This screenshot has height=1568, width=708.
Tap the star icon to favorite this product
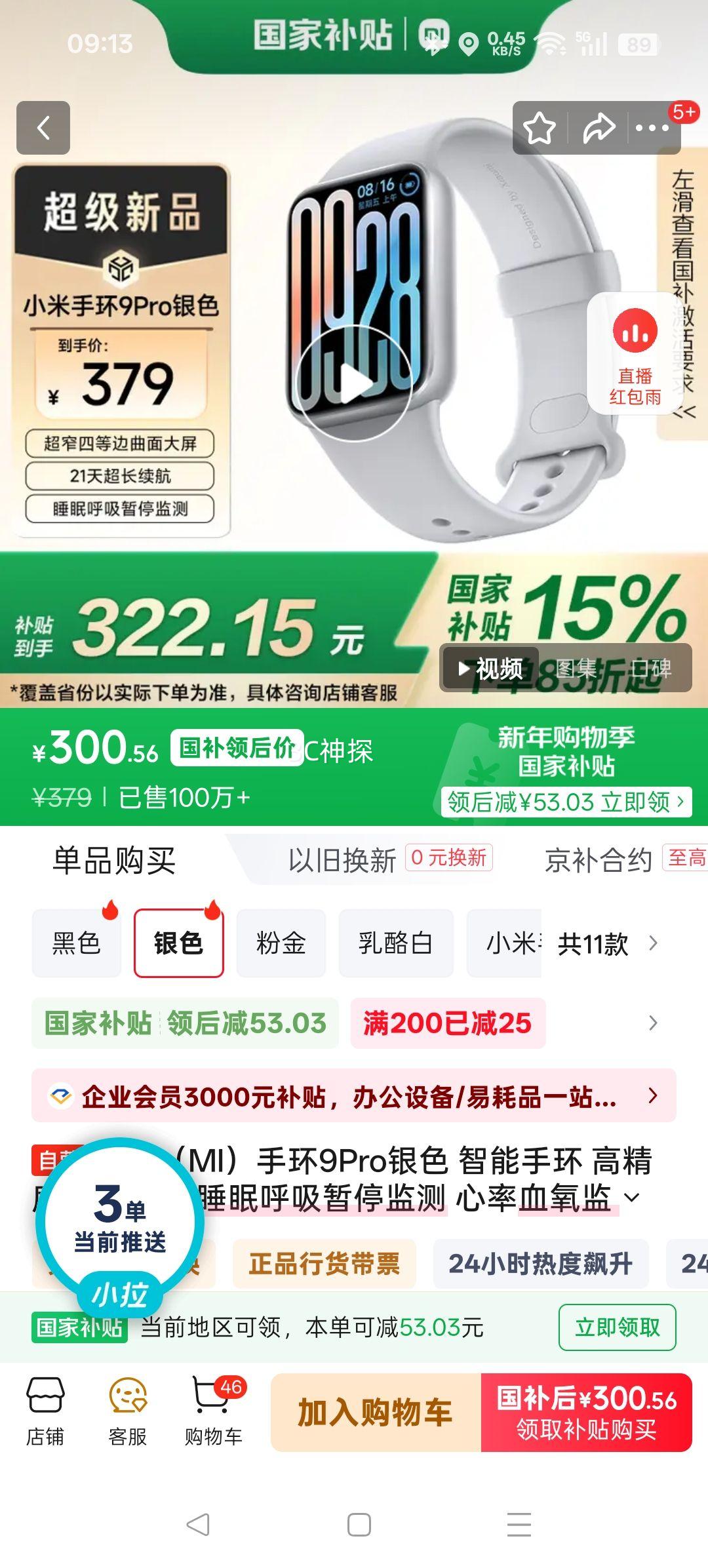[x=541, y=128]
